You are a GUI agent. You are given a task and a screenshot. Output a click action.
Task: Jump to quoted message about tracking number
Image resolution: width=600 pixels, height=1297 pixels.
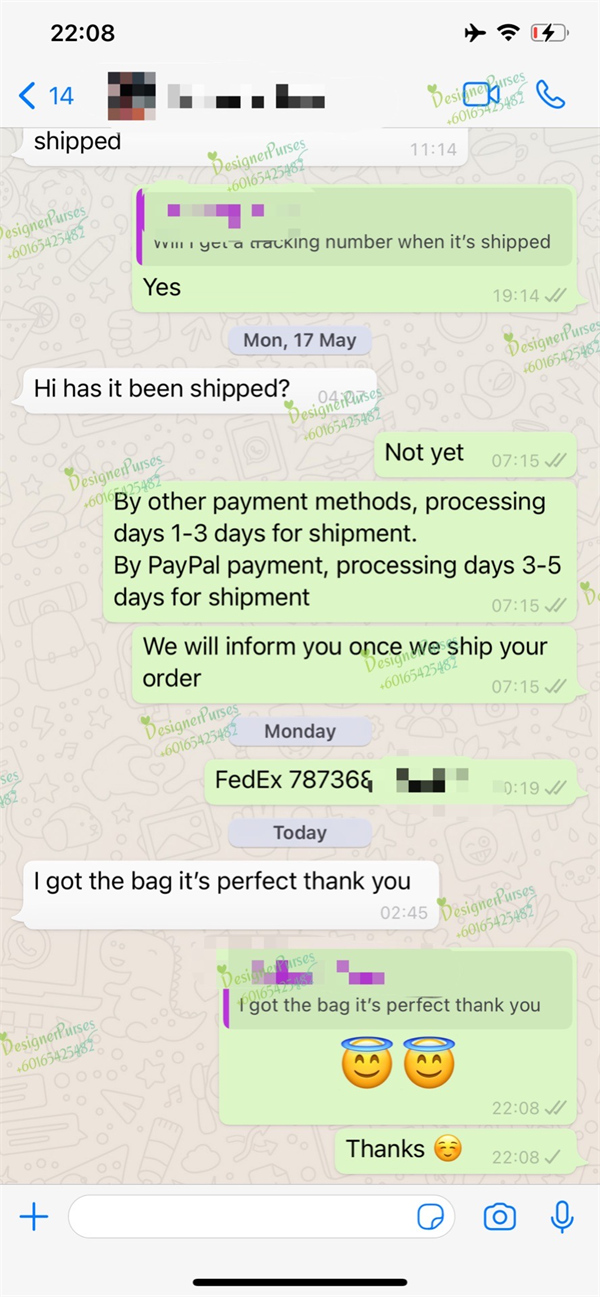point(354,228)
